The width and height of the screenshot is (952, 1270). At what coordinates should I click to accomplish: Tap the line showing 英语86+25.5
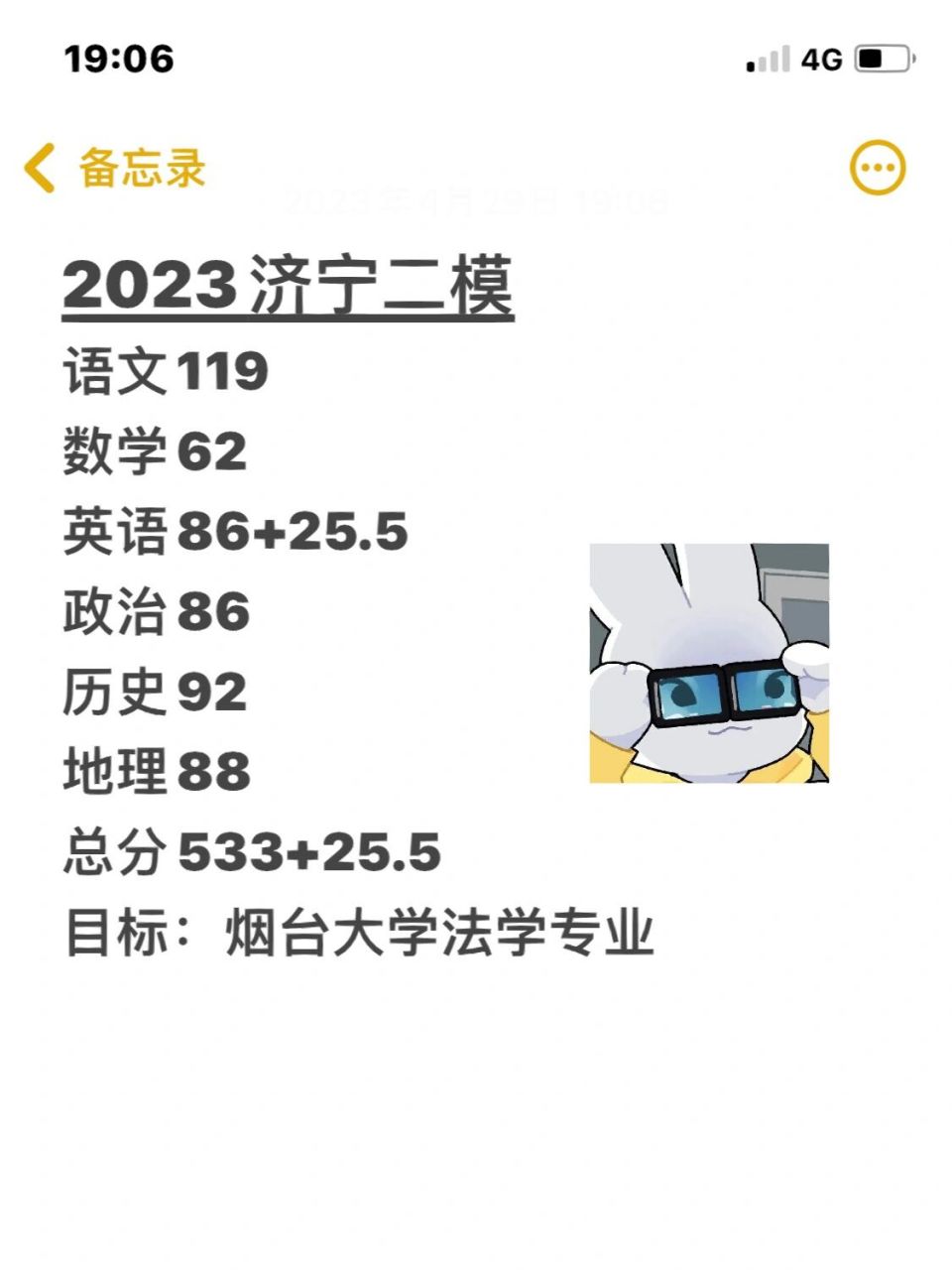[x=238, y=531]
